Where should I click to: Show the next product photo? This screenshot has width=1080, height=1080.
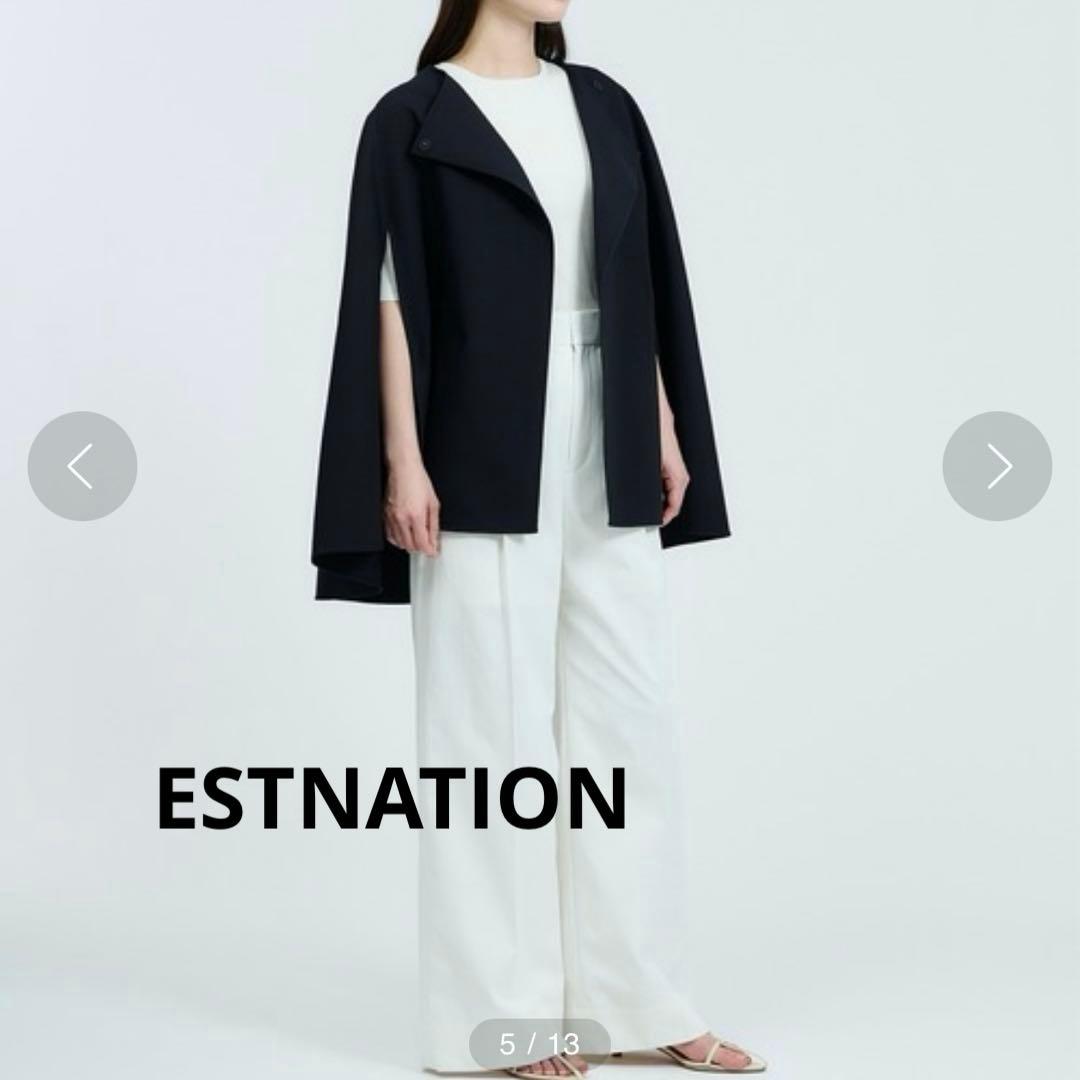(997, 466)
